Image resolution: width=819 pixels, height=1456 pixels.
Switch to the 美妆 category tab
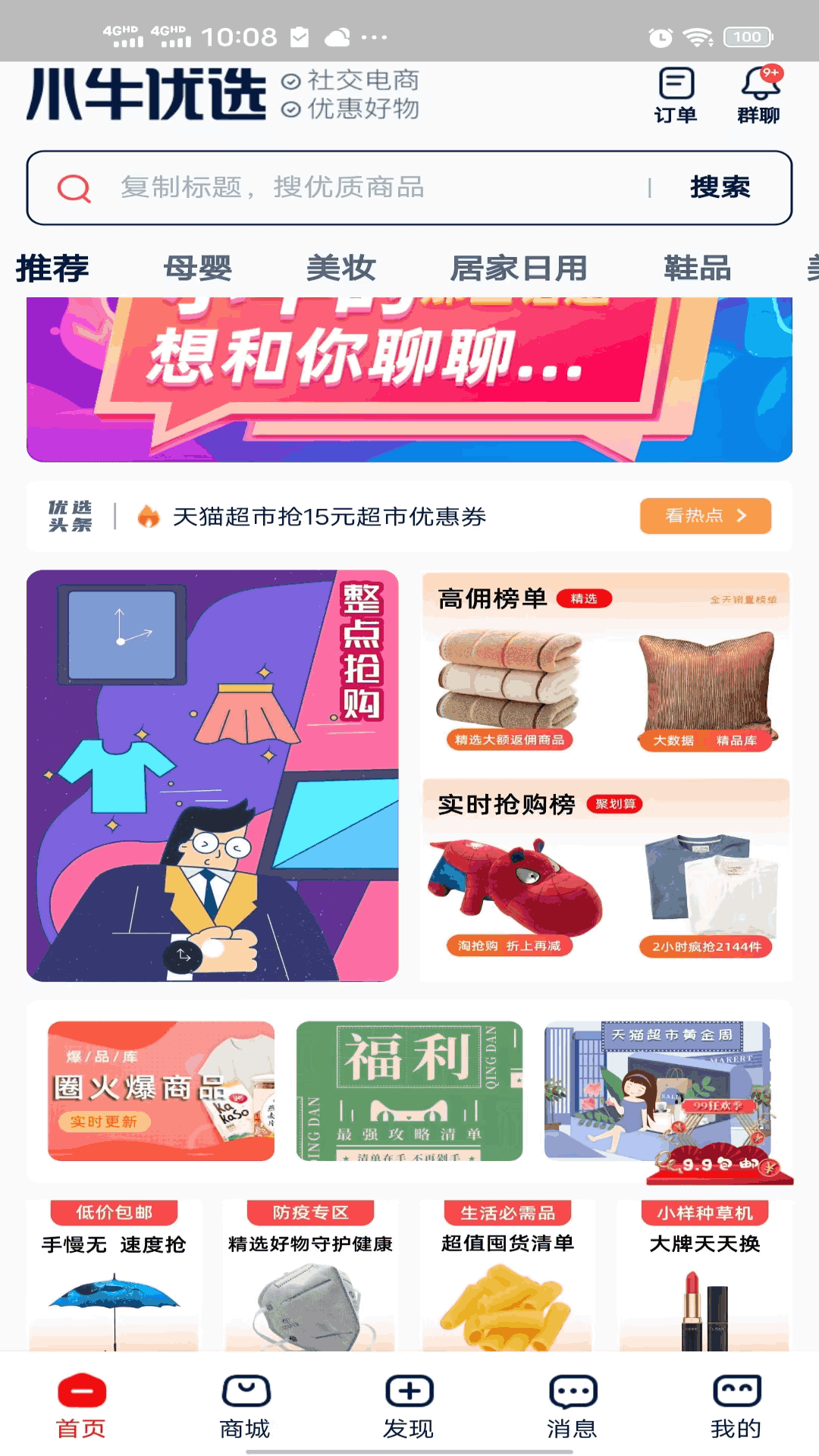tap(341, 268)
